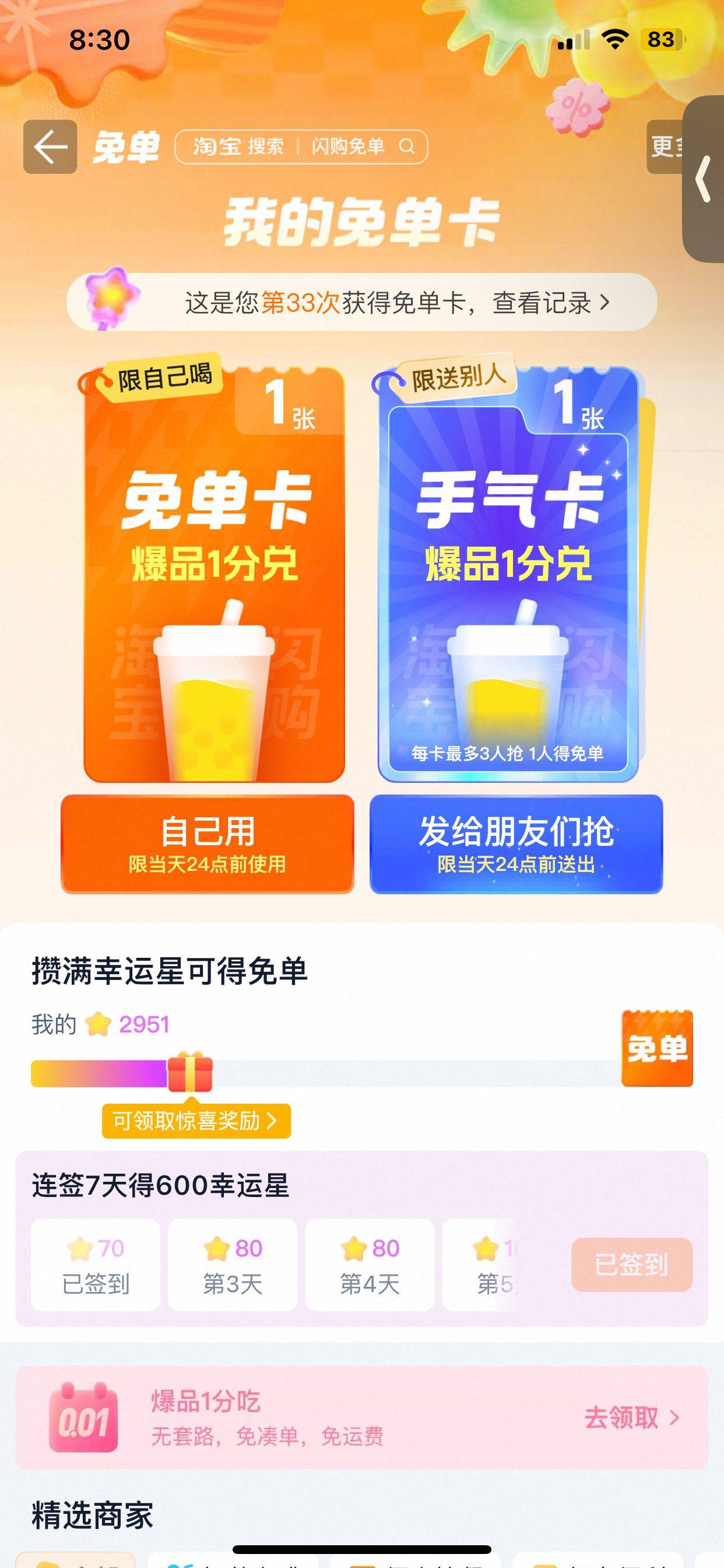The image size is (724, 1568).
Task: Select the 第4天 sign-in tile
Action: point(370,1265)
